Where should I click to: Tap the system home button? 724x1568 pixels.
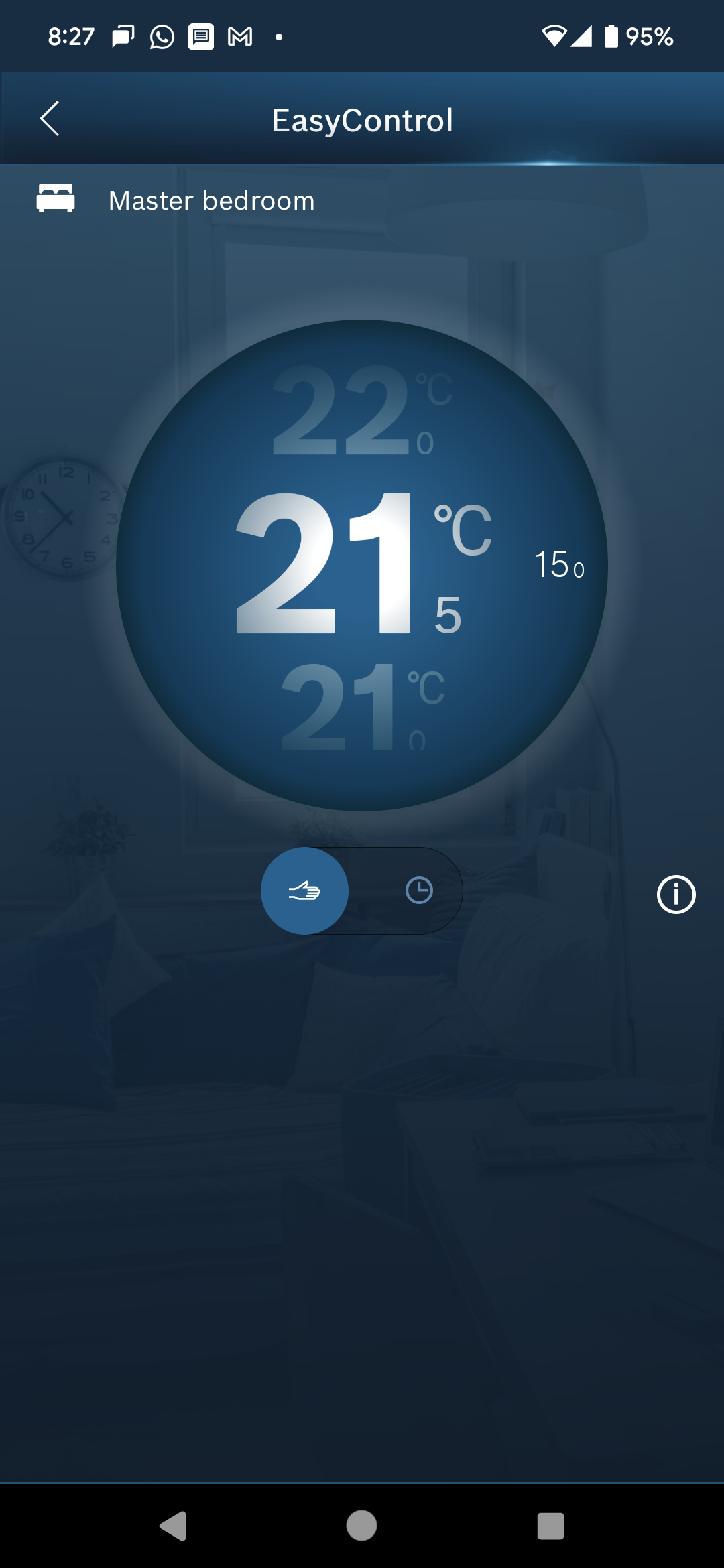coord(361,1526)
